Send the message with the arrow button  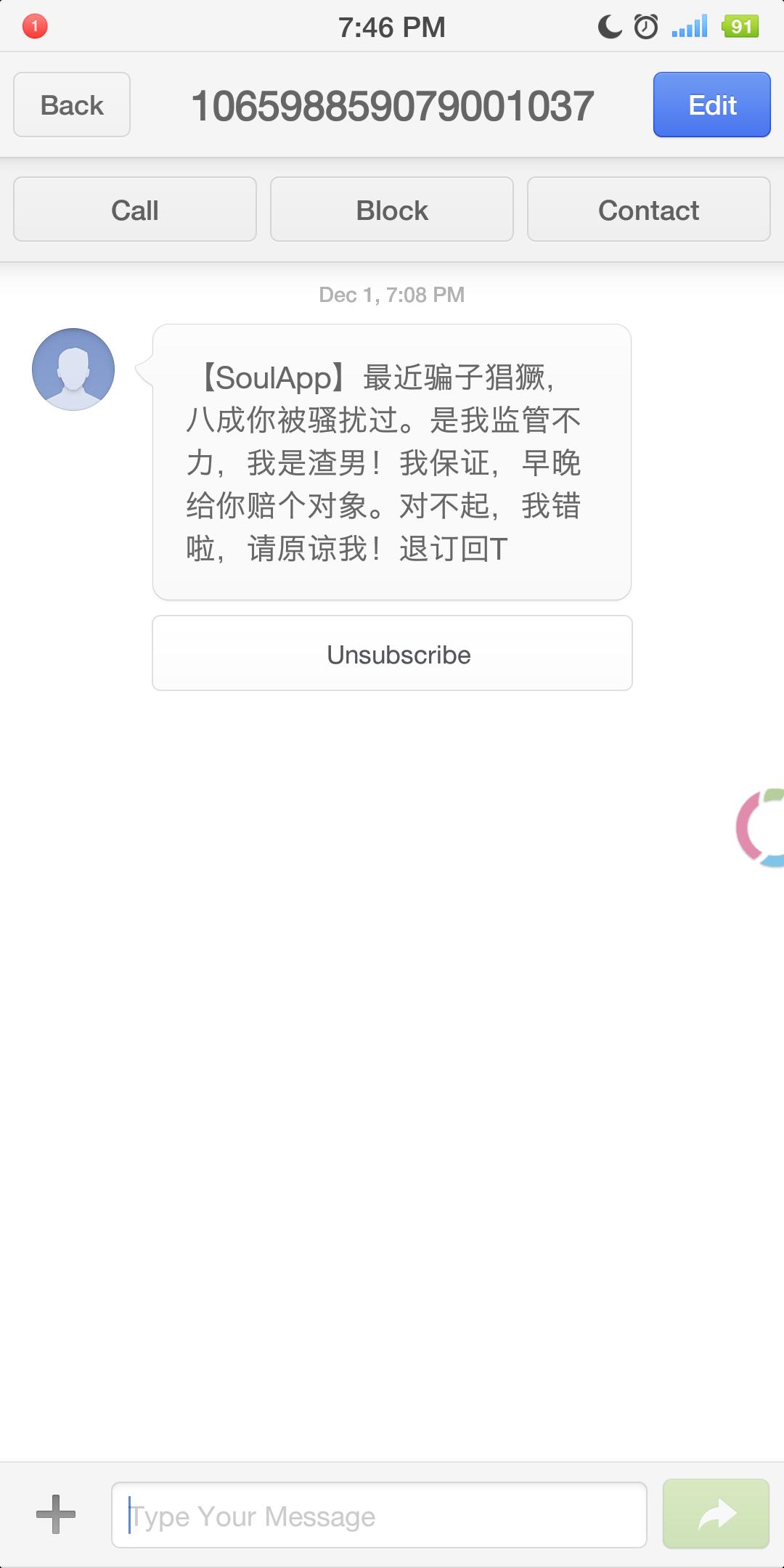(x=716, y=1514)
